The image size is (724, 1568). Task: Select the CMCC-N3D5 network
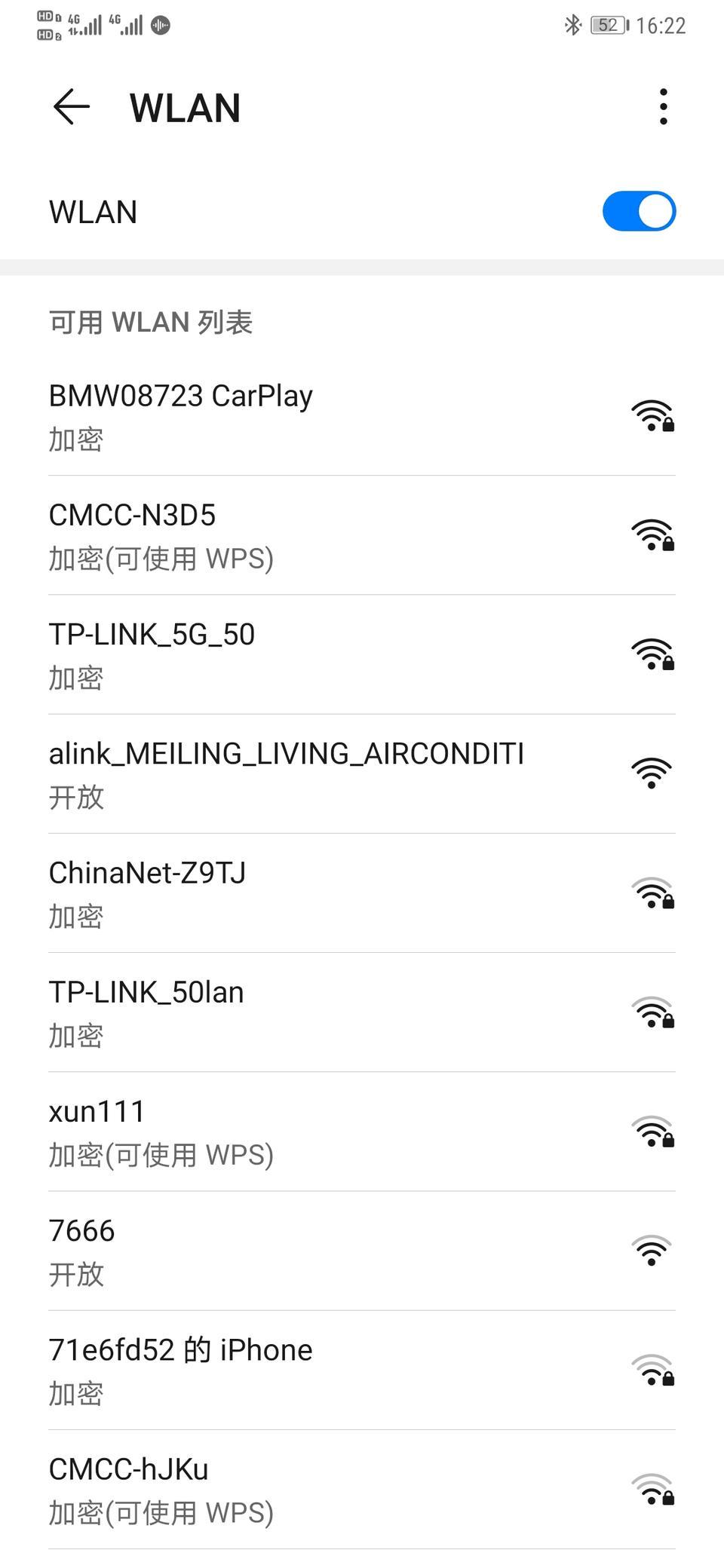(x=360, y=535)
